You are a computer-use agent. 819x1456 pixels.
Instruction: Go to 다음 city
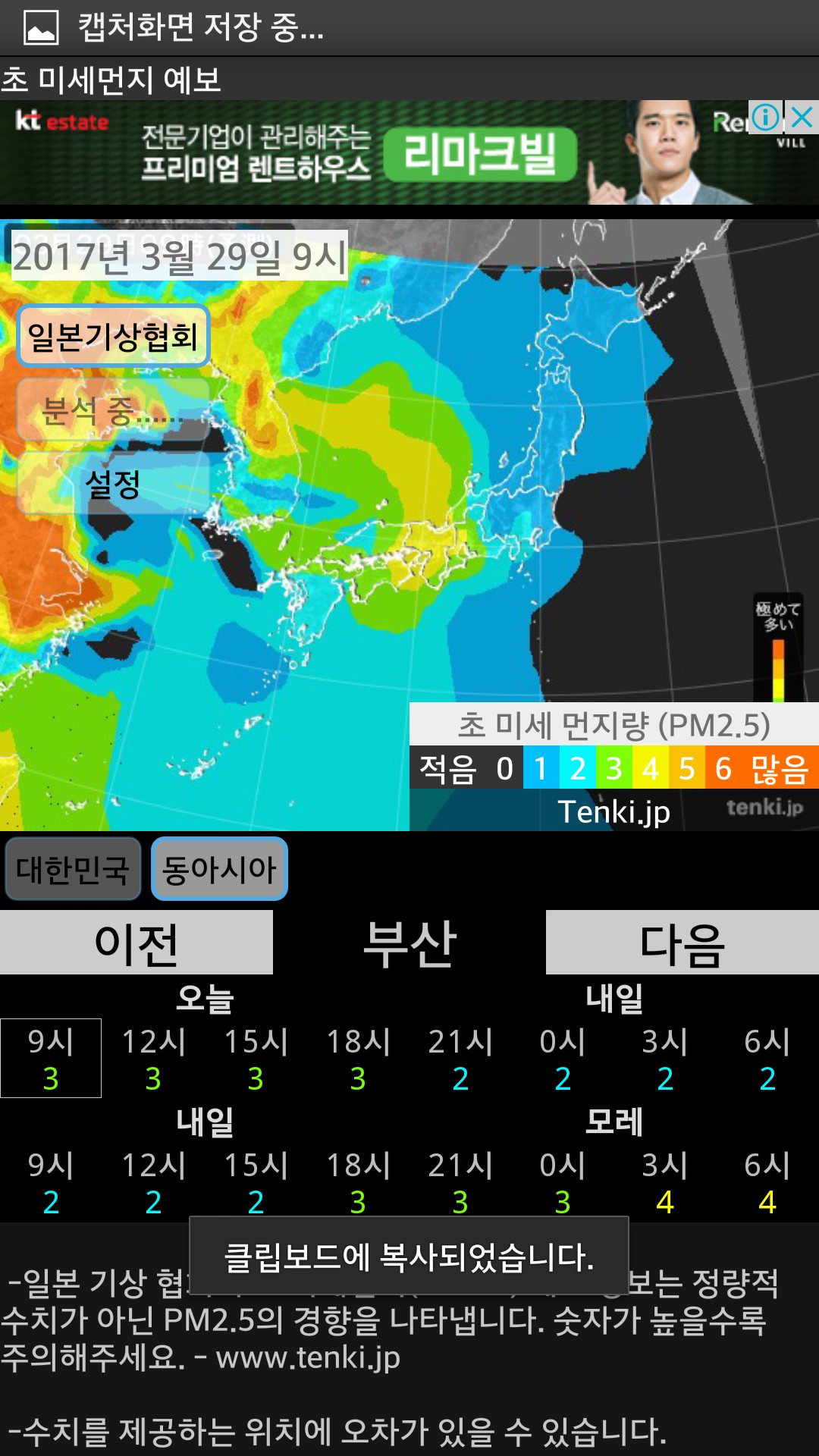click(x=682, y=943)
